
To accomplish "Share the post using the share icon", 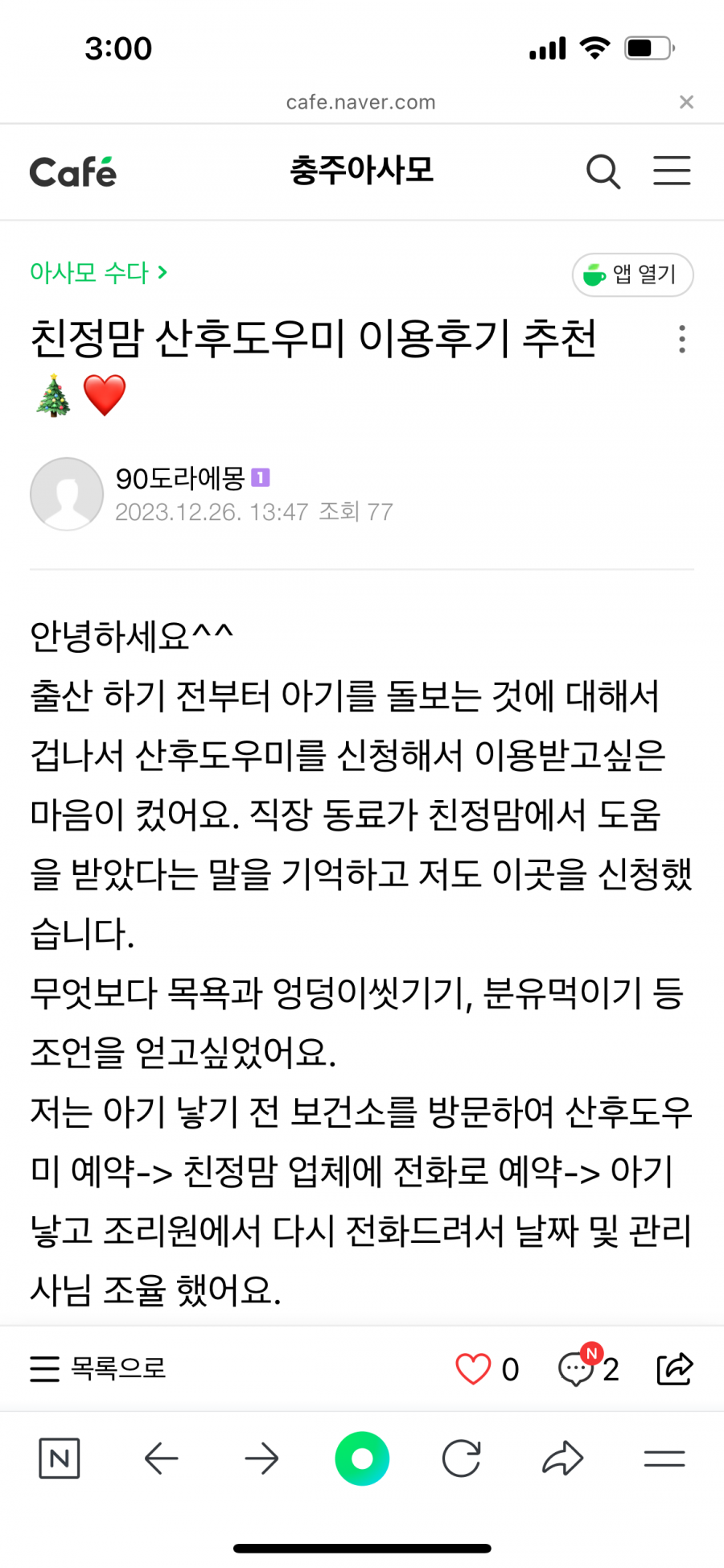I will pos(674,1368).
